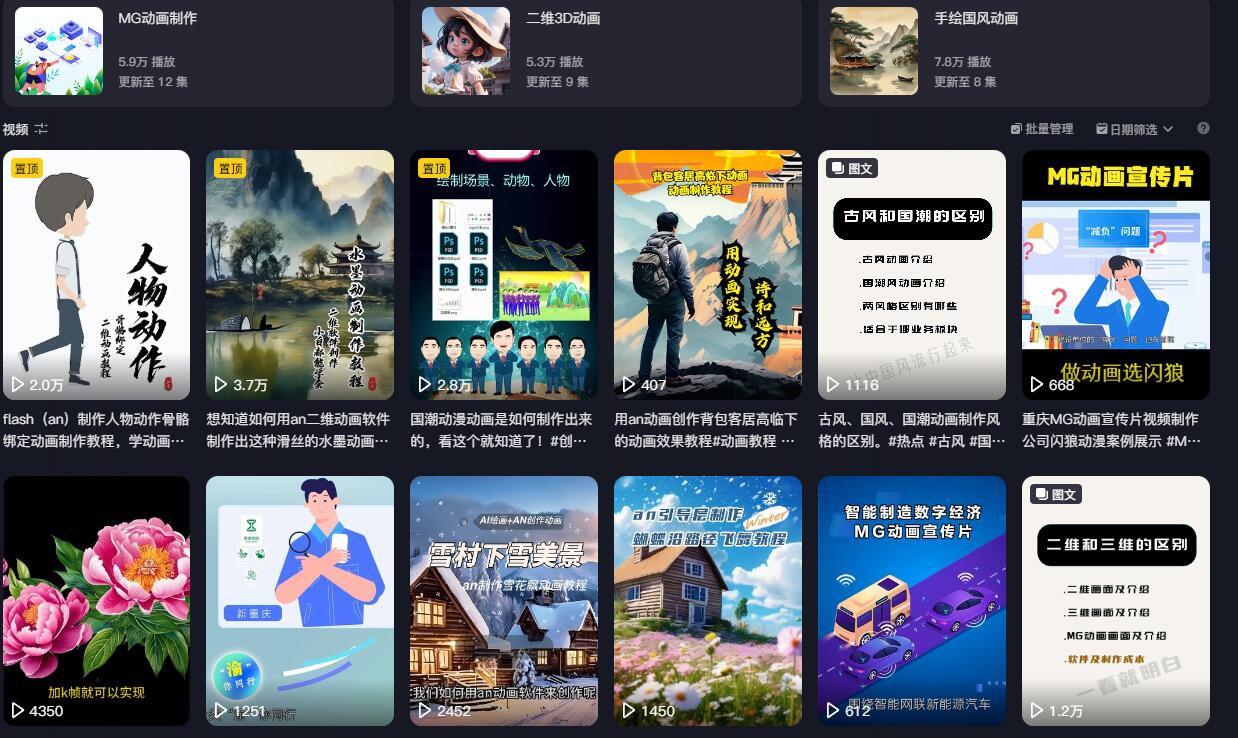Play the MG动画宣传片 video by 闪狼
The image size is (1238, 738).
tap(1116, 275)
